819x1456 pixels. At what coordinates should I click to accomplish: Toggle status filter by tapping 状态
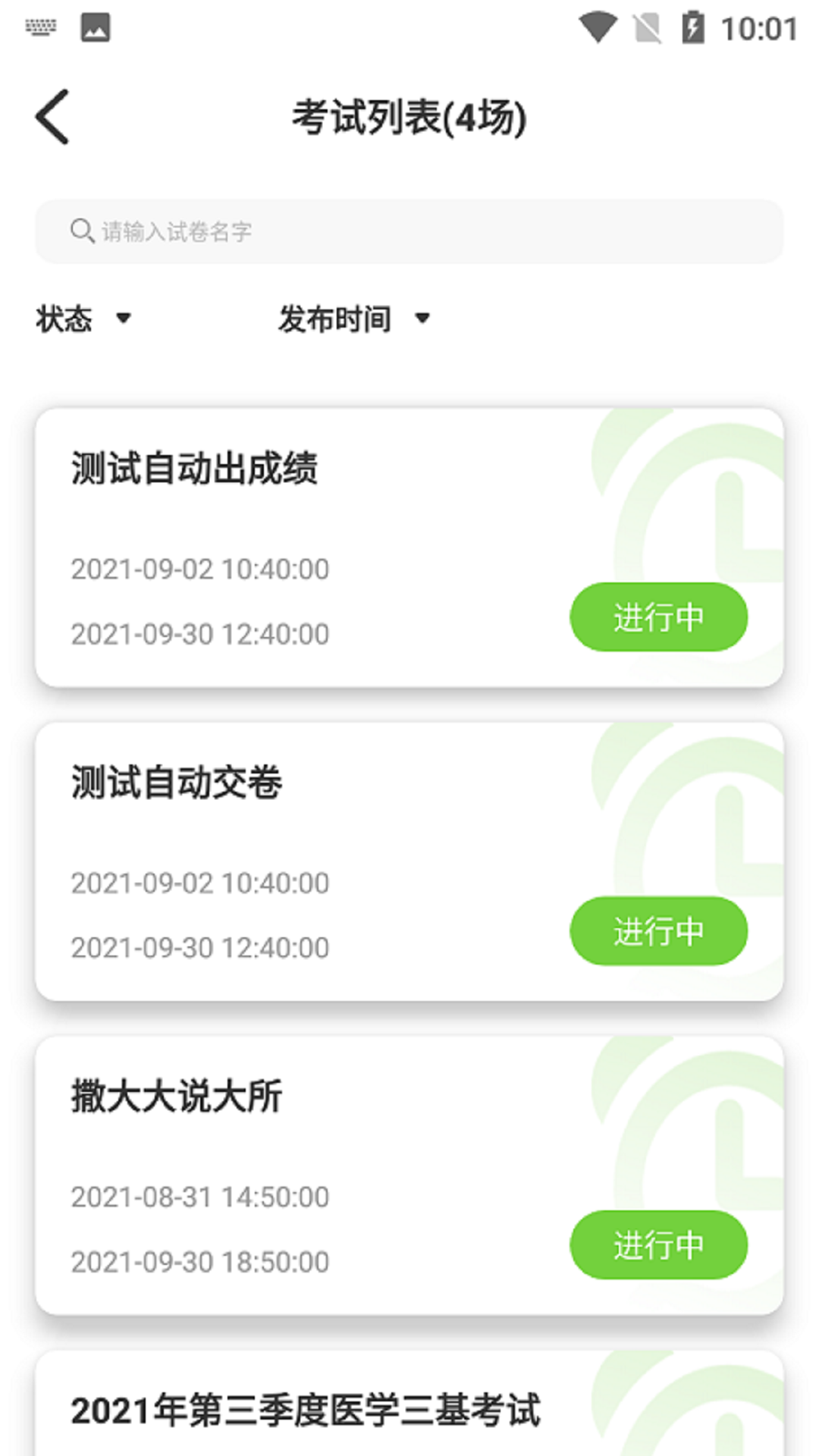coord(64,319)
